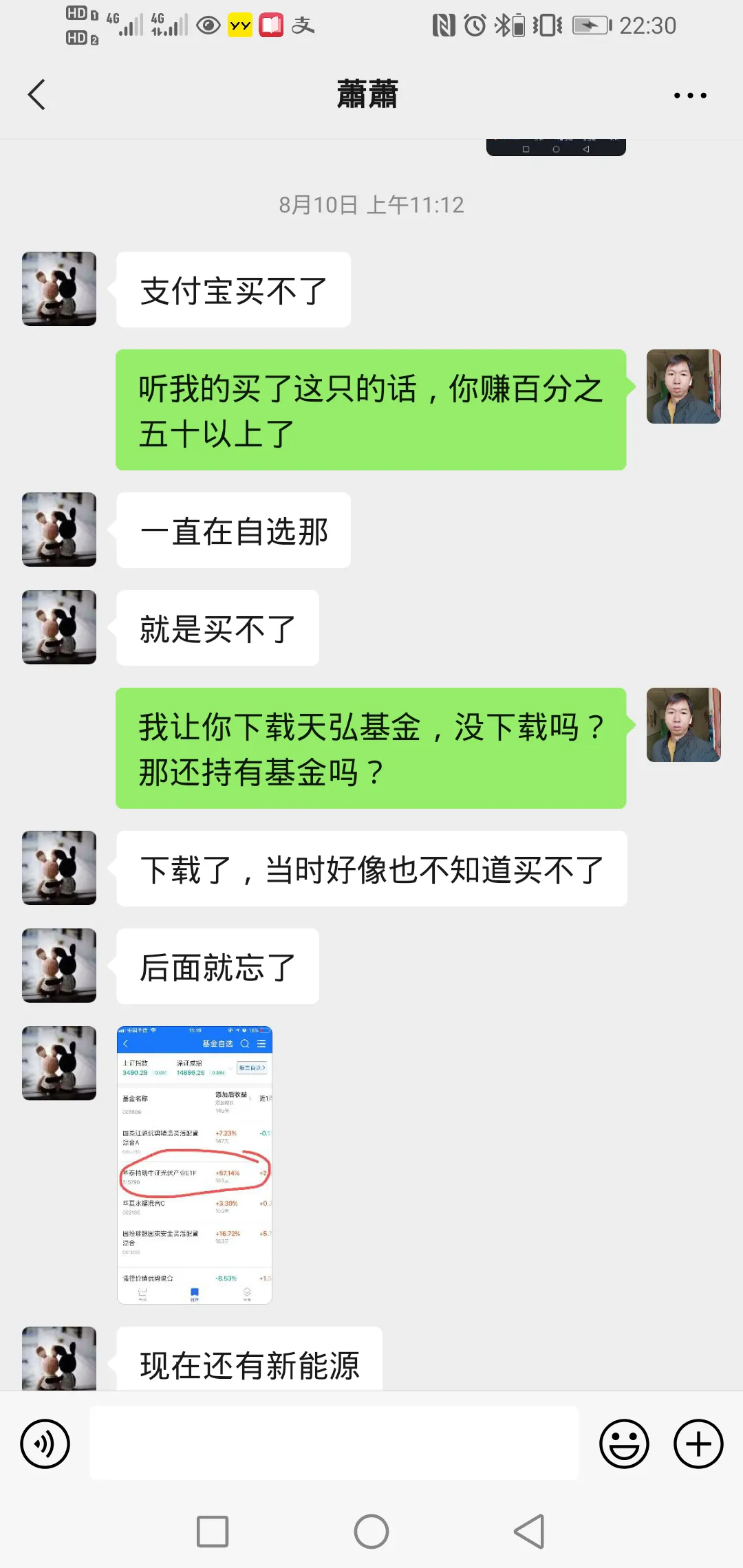Go back from the 萧萧 chat
The image size is (743, 1568).
(x=37, y=95)
